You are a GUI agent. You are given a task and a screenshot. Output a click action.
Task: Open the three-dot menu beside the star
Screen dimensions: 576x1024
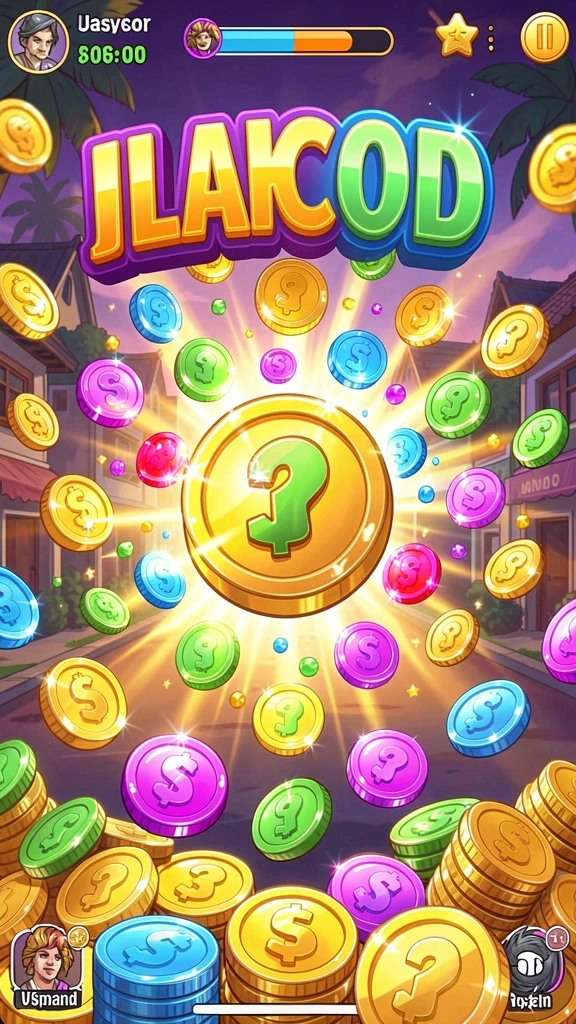491,38
